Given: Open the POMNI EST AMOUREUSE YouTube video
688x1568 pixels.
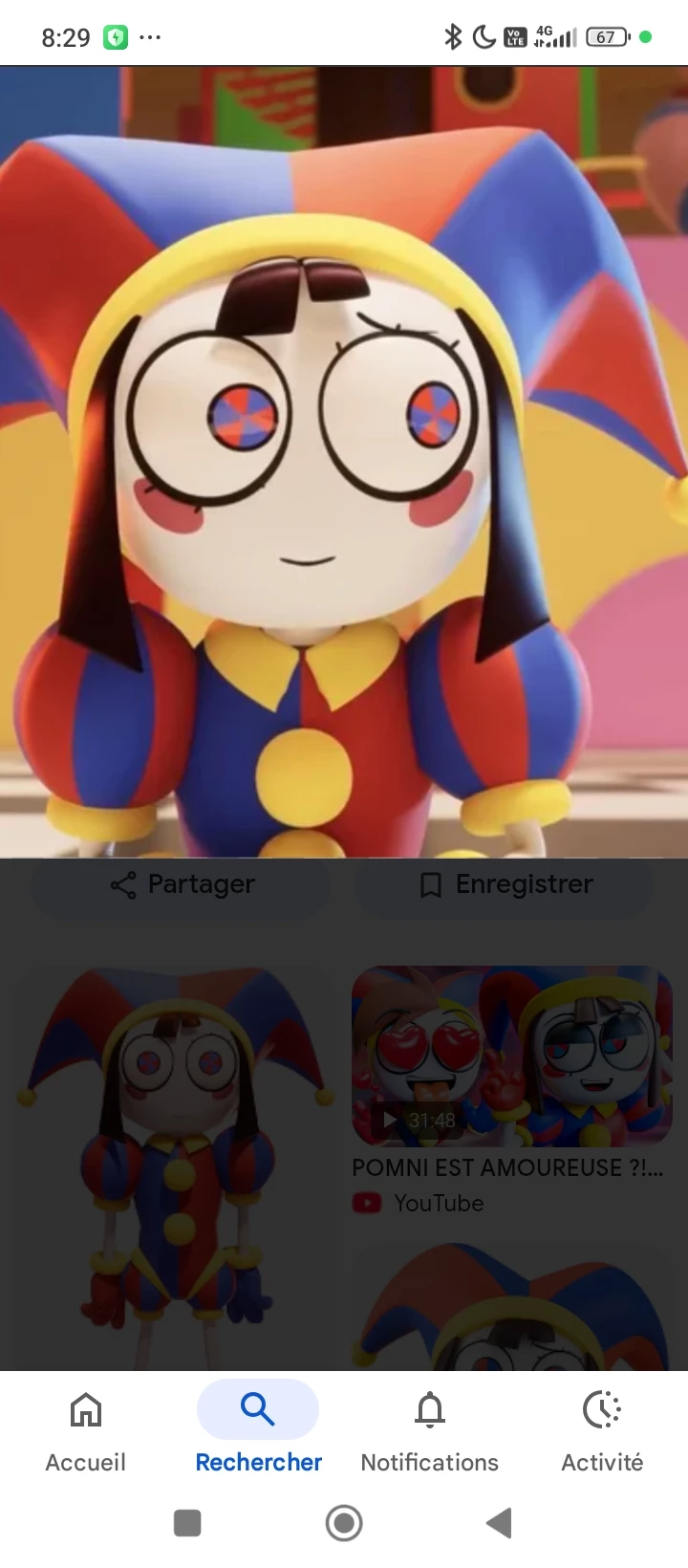Looking at the screenshot, I should pos(511,1056).
